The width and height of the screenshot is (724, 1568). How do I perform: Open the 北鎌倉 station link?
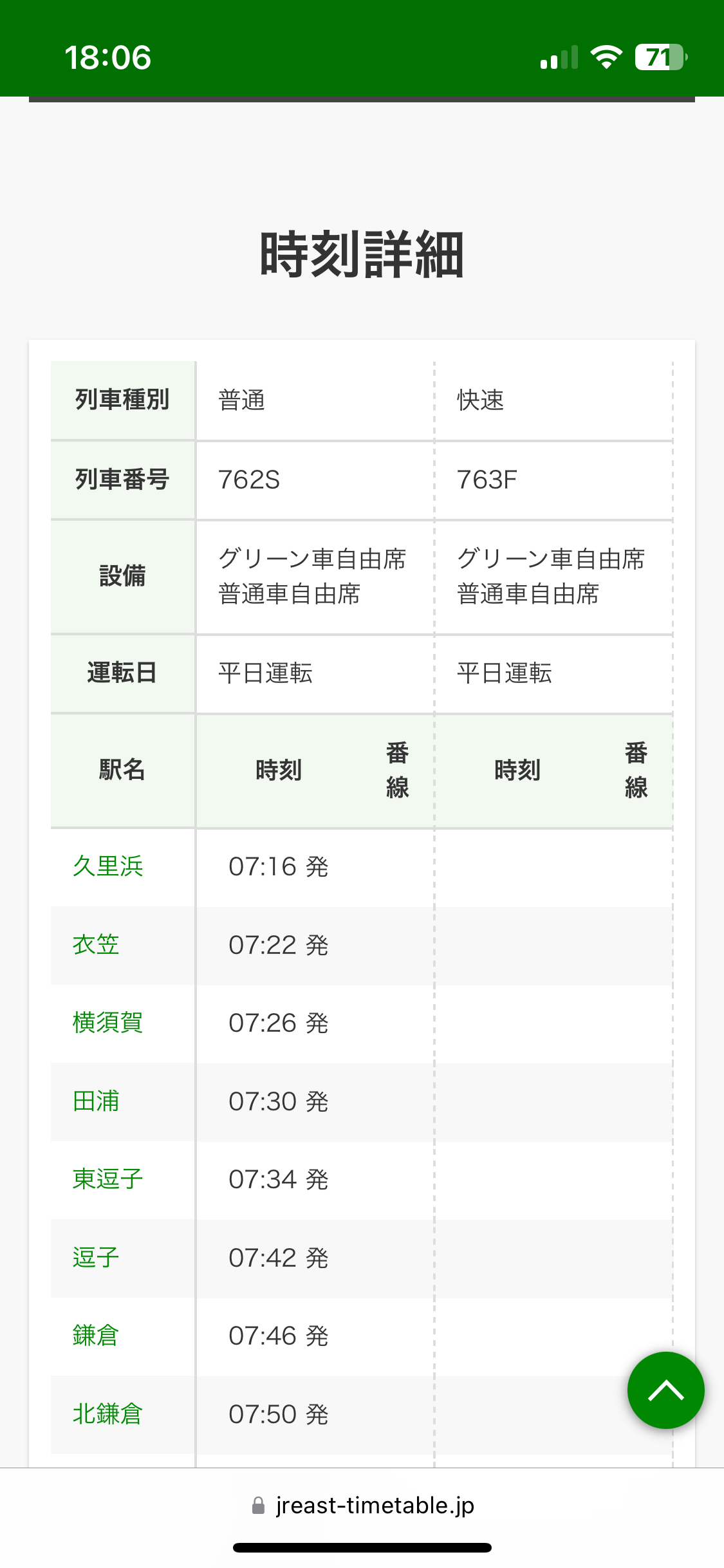[107, 1414]
